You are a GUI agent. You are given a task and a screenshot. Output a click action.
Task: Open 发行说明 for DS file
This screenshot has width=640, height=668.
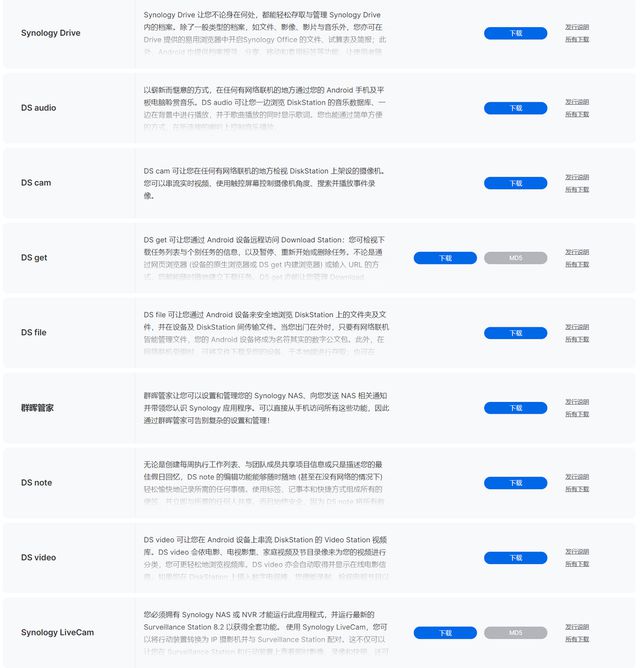(577, 327)
